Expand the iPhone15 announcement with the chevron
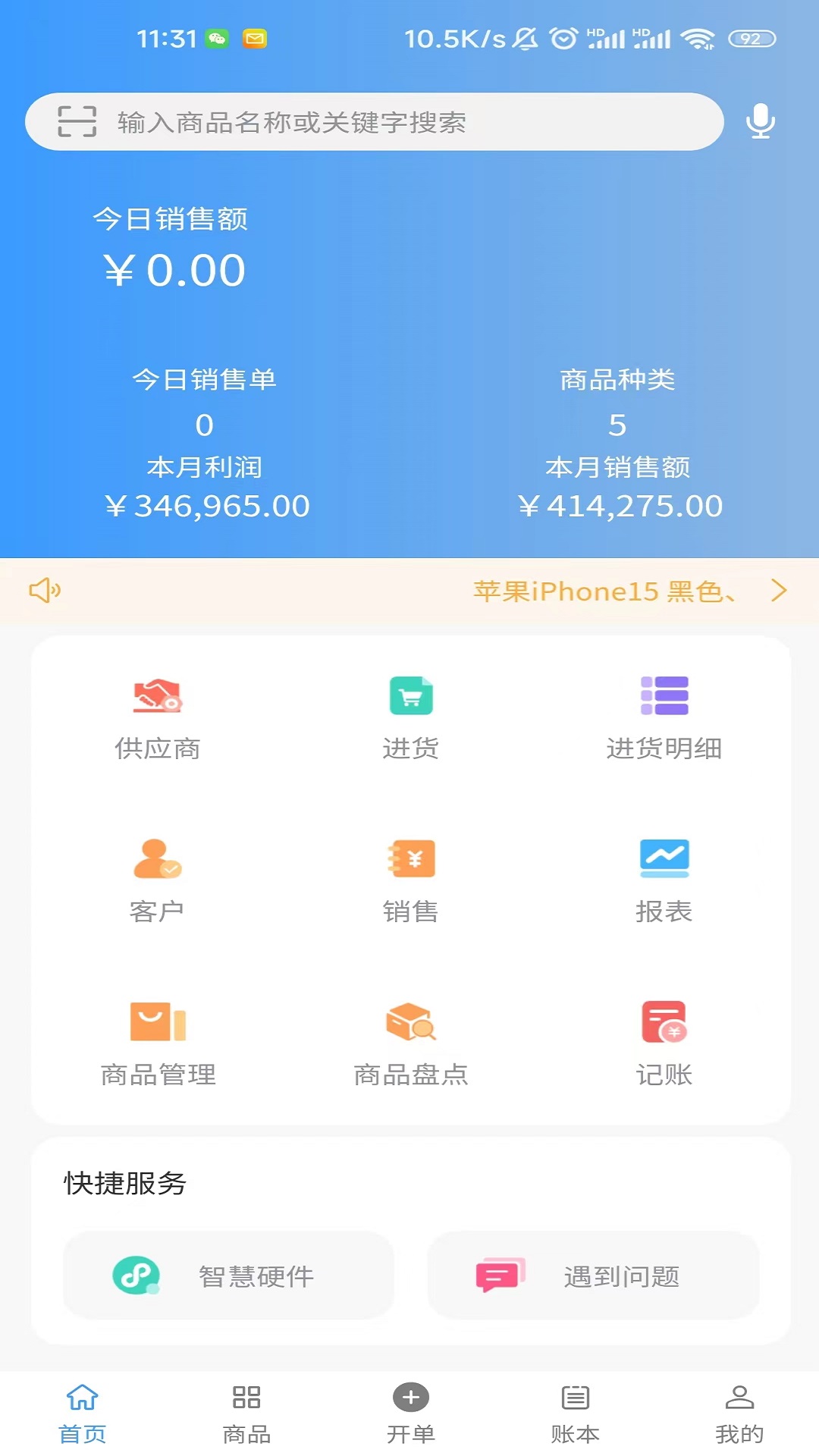The image size is (819, 1456). pos(778,591)
